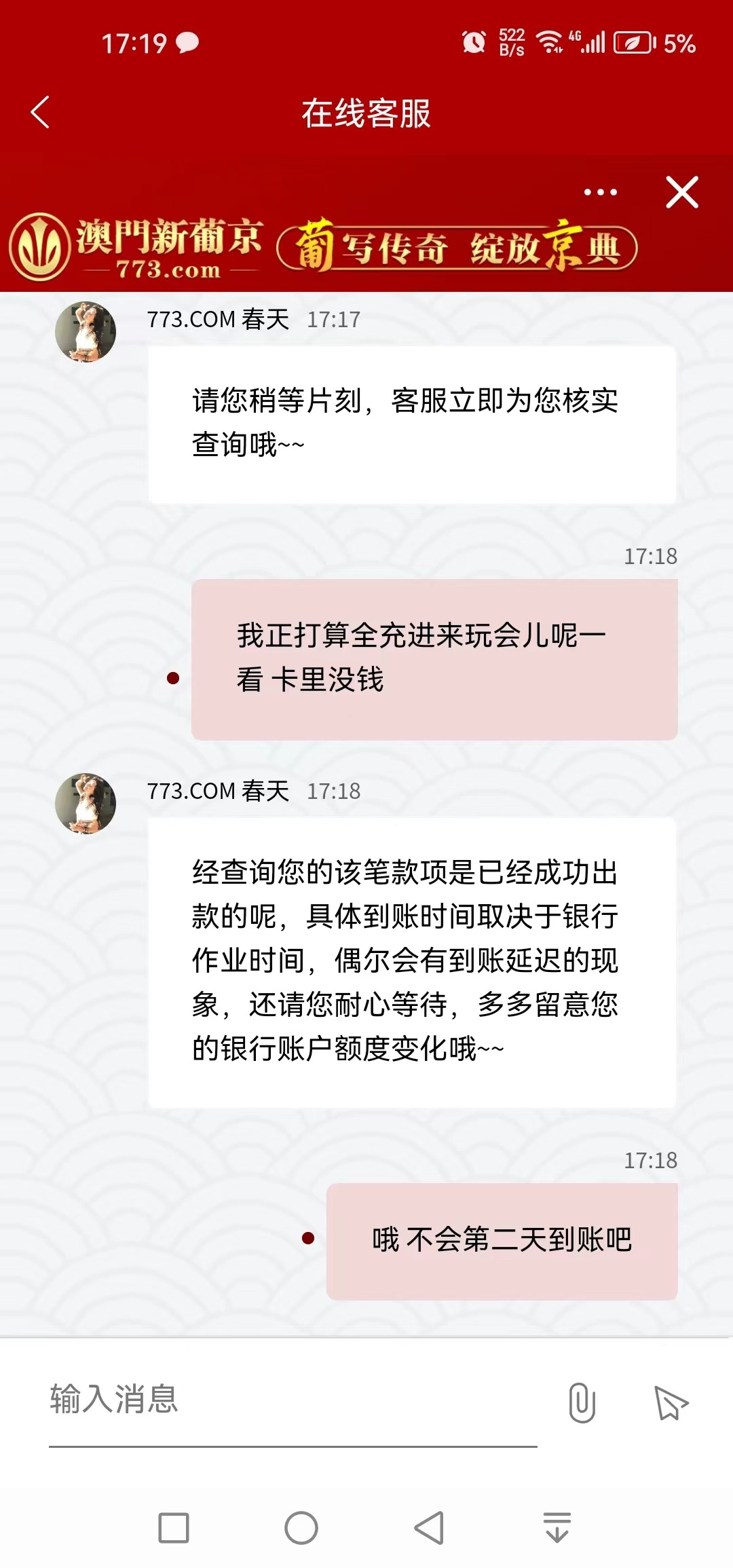Open the three-dot overflow menu
Screen dimensions: 733x1568
pyautogui.click(x=598, y=193)
